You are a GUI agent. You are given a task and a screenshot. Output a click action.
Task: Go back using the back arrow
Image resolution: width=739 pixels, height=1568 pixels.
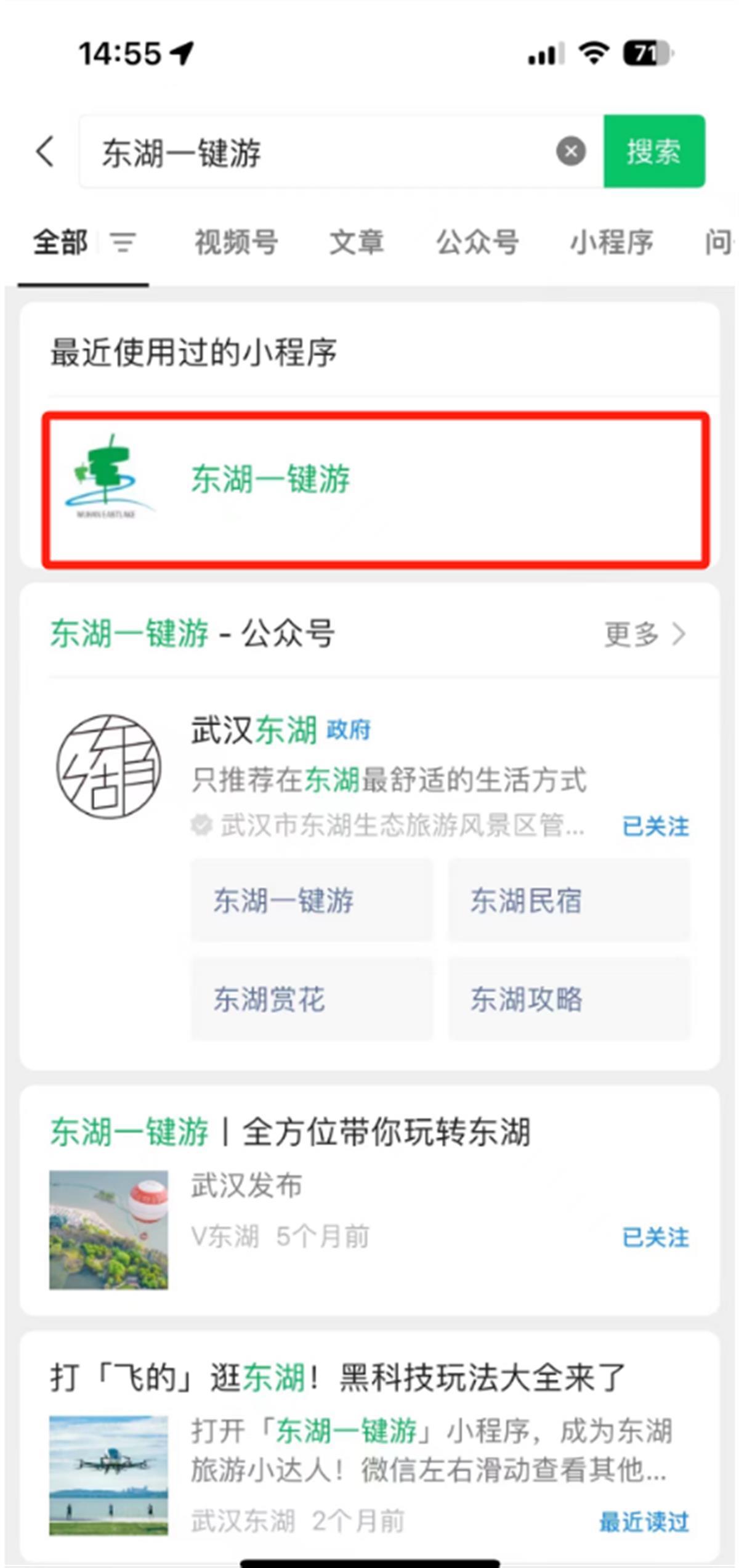coord(45,152)
